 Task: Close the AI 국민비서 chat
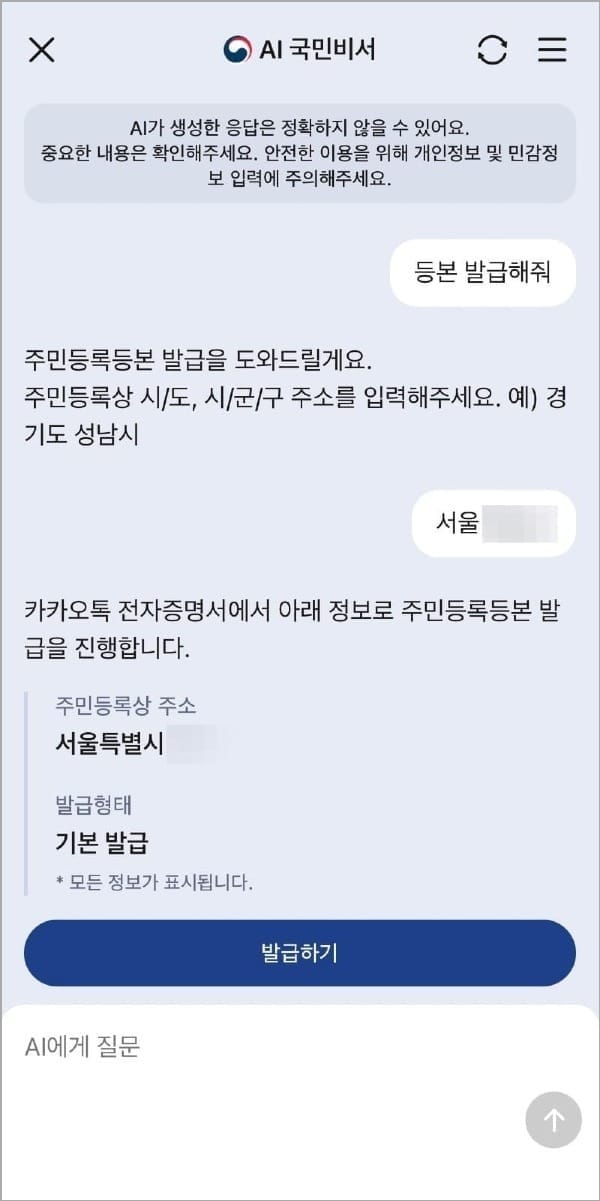click(x=42, y=50)
